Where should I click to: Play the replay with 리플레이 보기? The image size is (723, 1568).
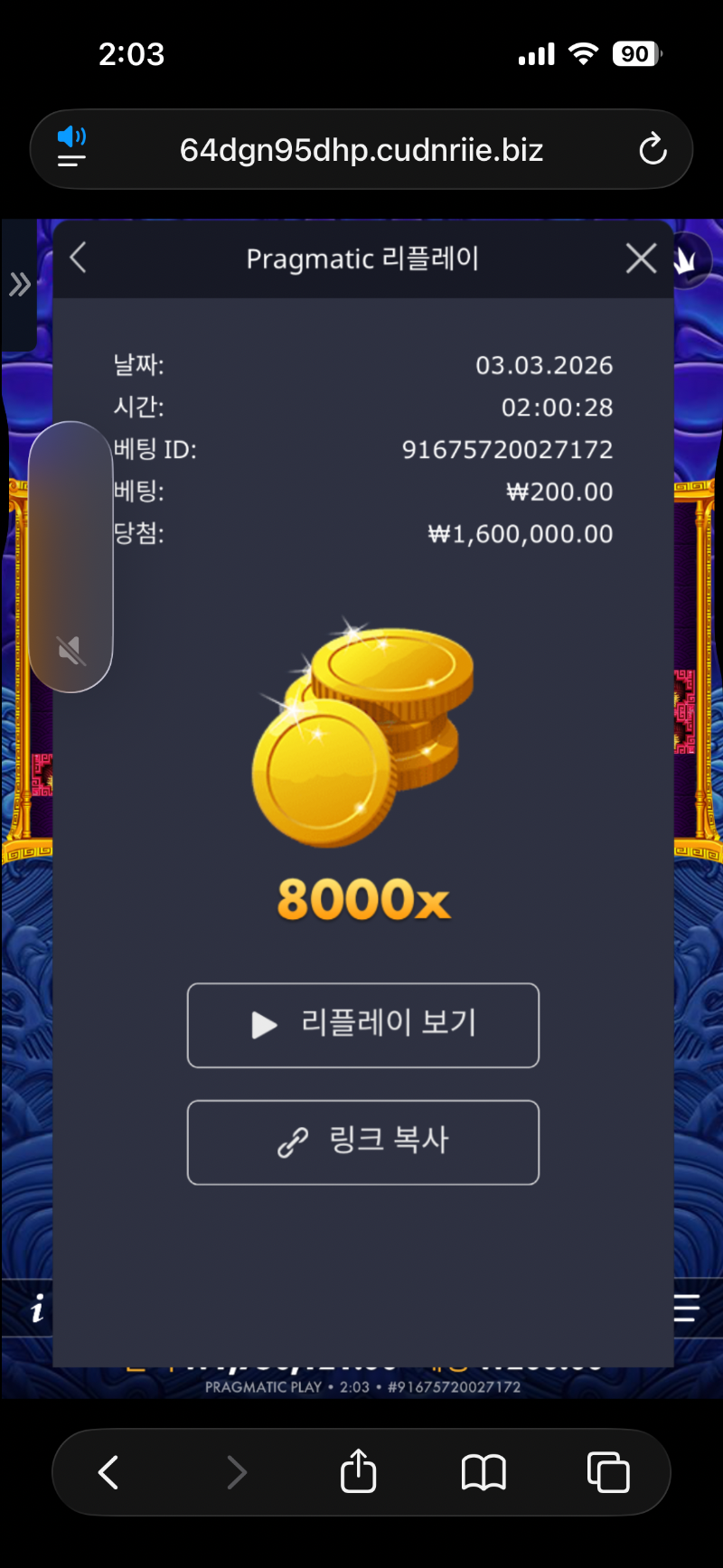coord(362,1025)
